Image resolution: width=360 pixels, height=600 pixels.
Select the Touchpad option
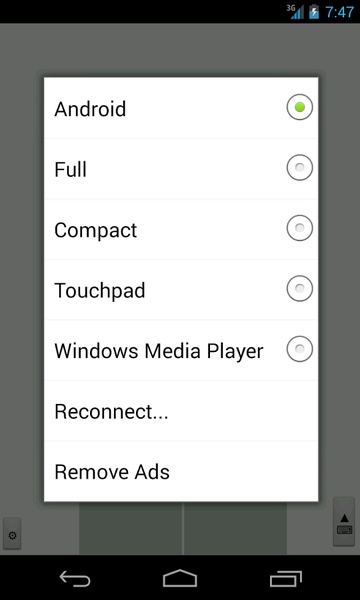pos(181,289)
